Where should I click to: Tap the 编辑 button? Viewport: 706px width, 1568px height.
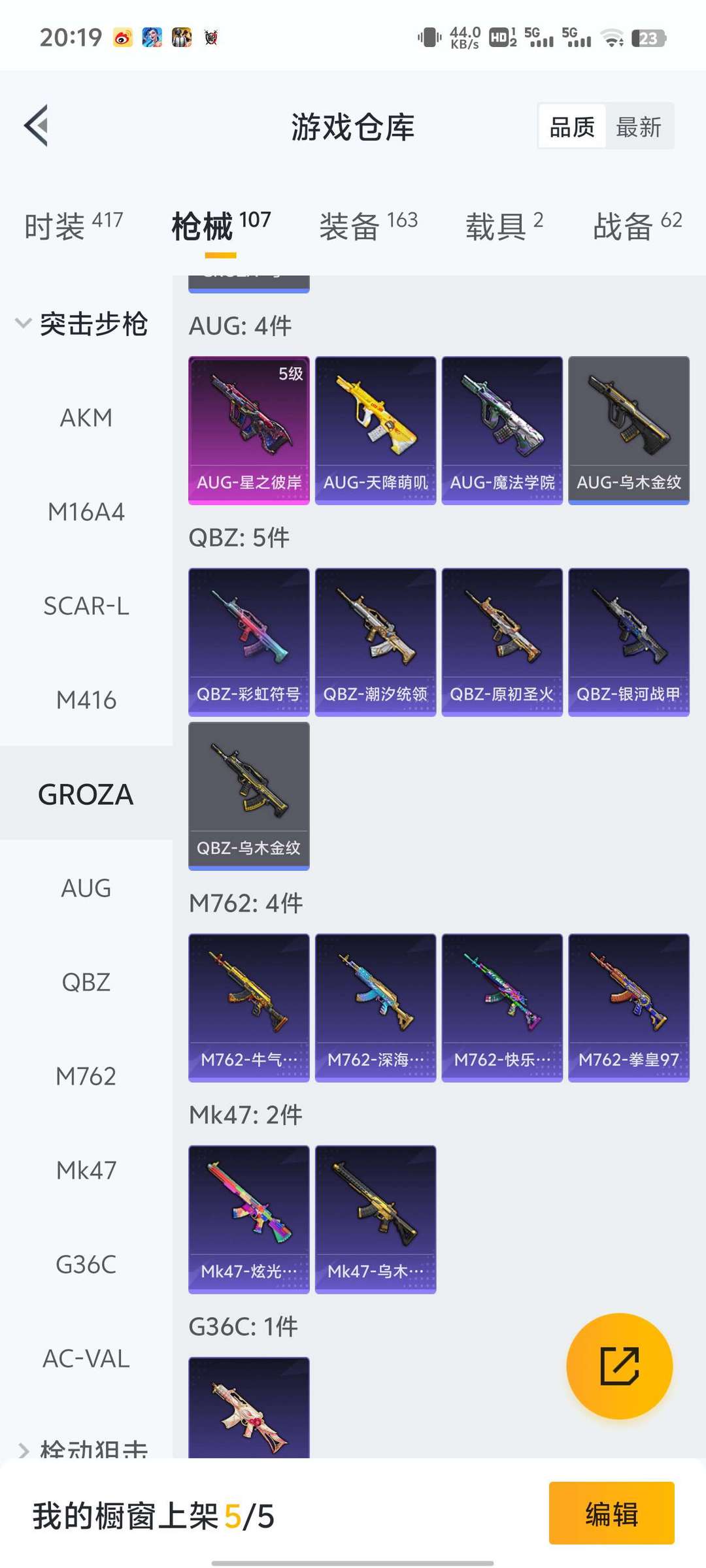point(612,1513)
